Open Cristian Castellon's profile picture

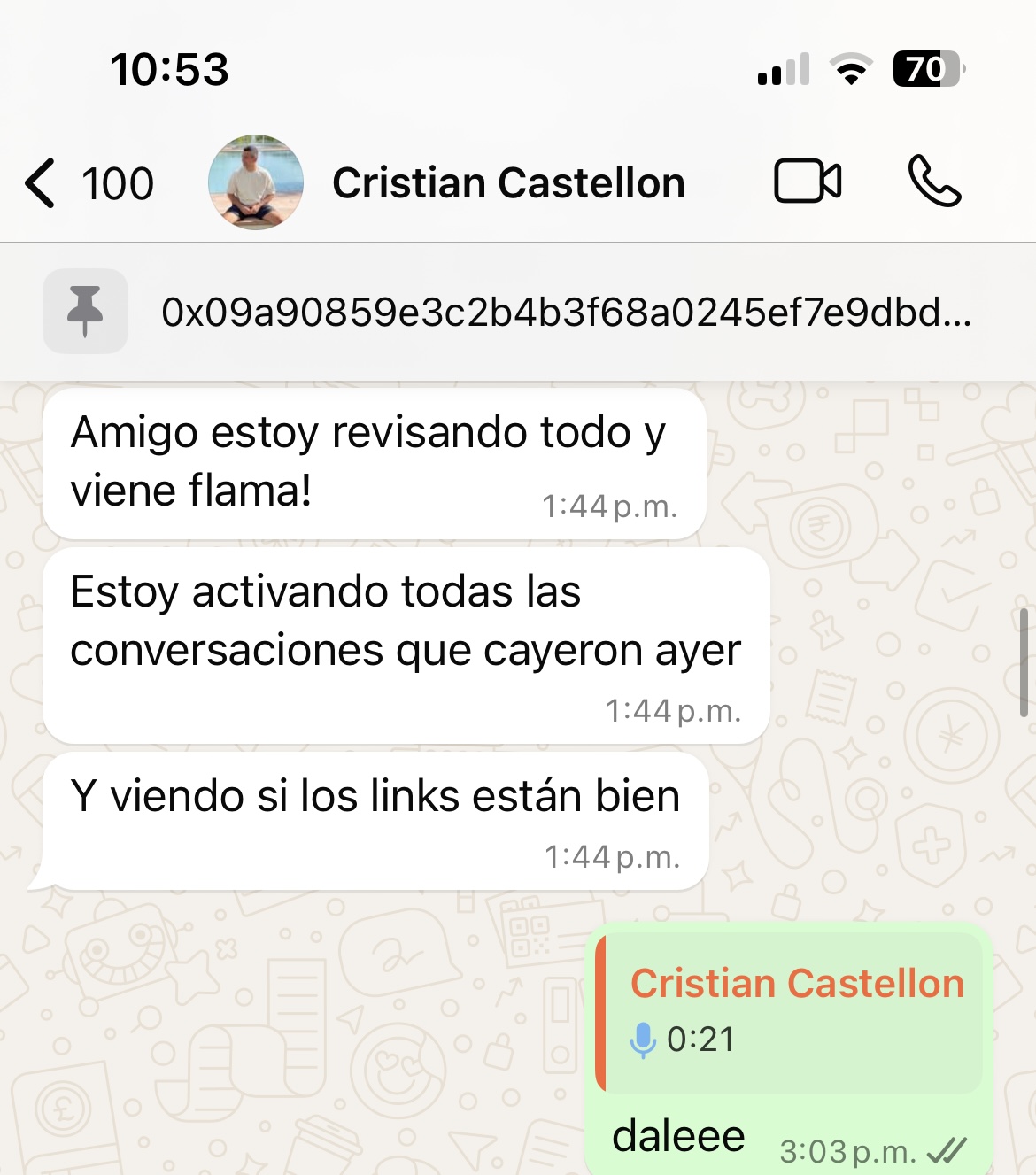(255, 182)
